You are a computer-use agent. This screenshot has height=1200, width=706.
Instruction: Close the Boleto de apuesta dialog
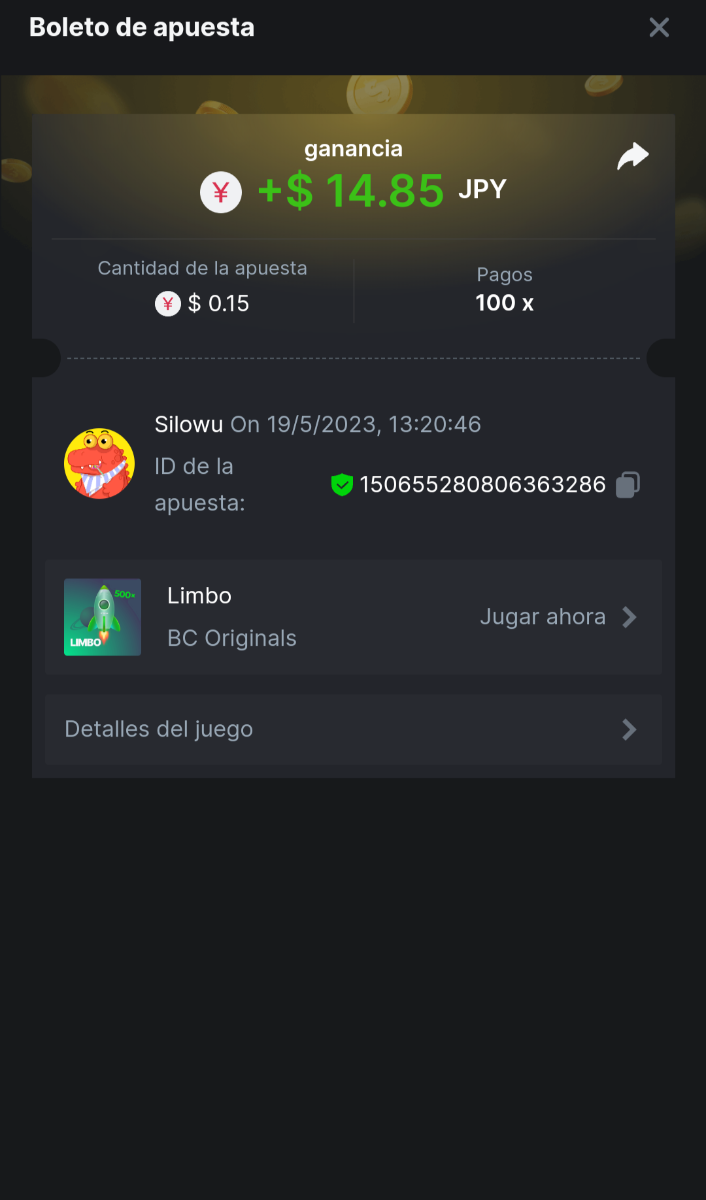[659, 28]
